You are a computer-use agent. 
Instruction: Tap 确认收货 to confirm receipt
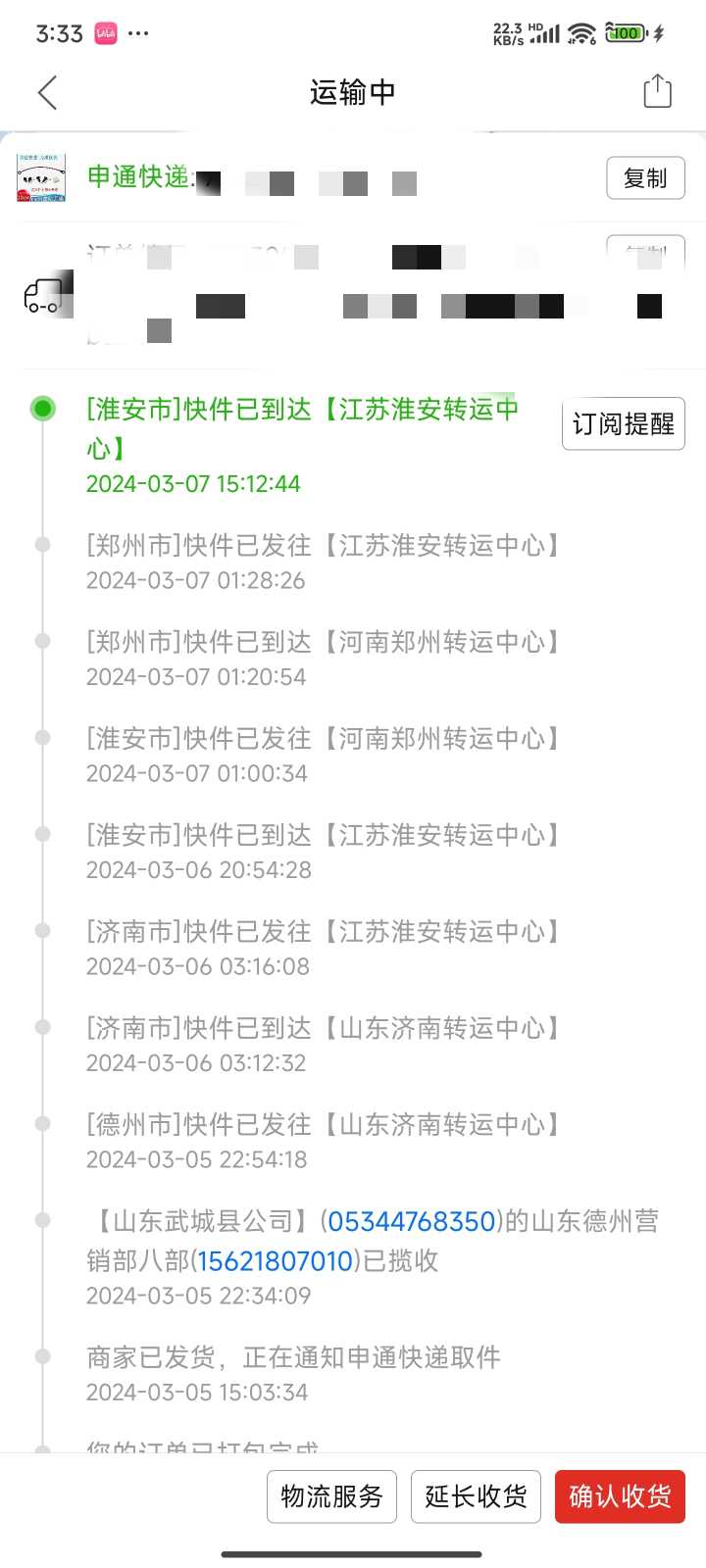620,1496
